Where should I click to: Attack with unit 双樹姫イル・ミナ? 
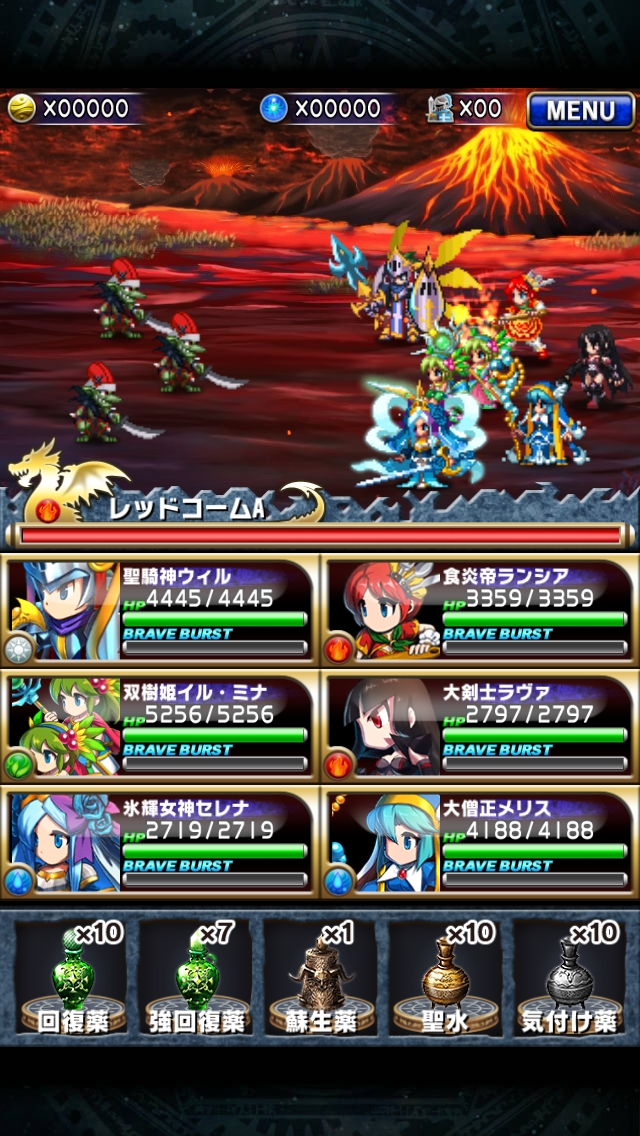pos(160,726)
